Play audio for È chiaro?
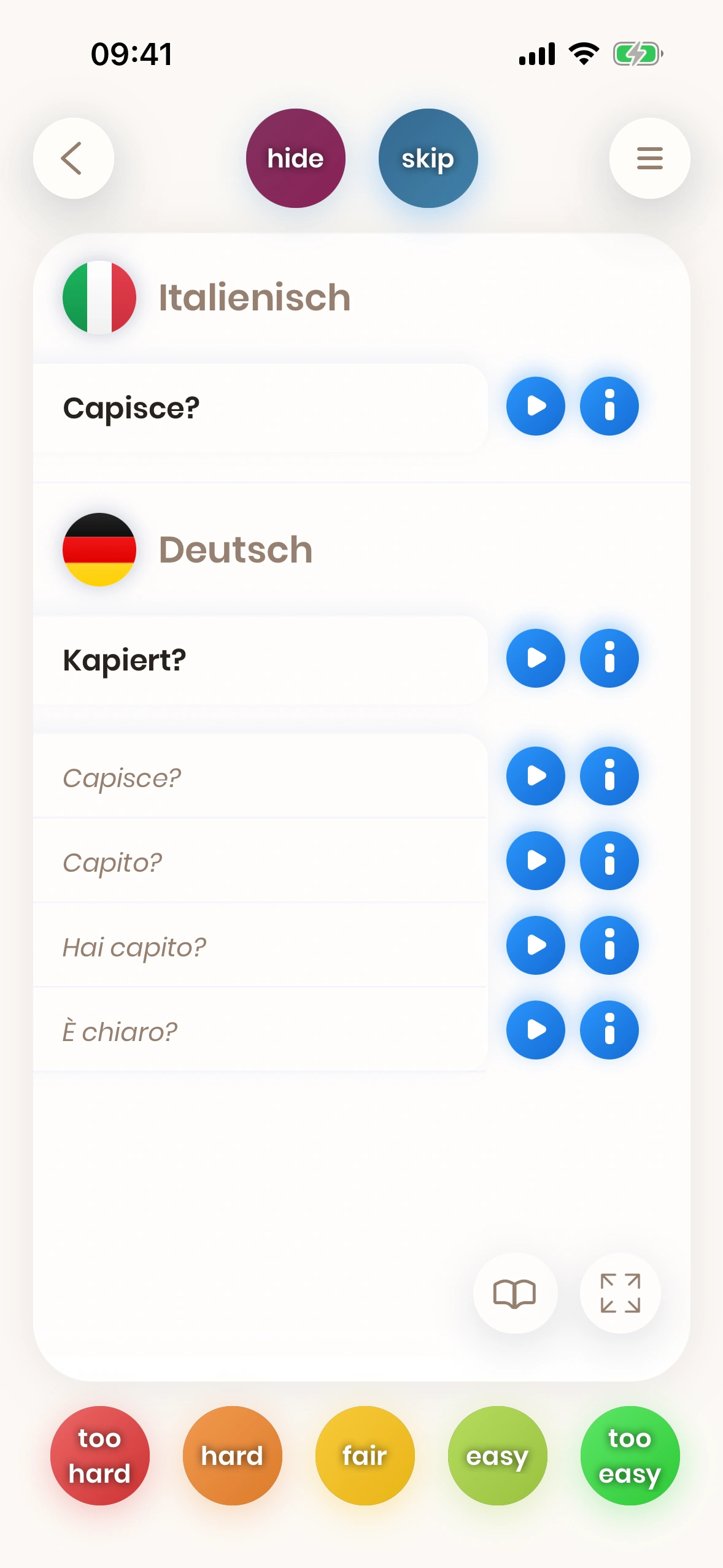 click(x=535, y=1030)
